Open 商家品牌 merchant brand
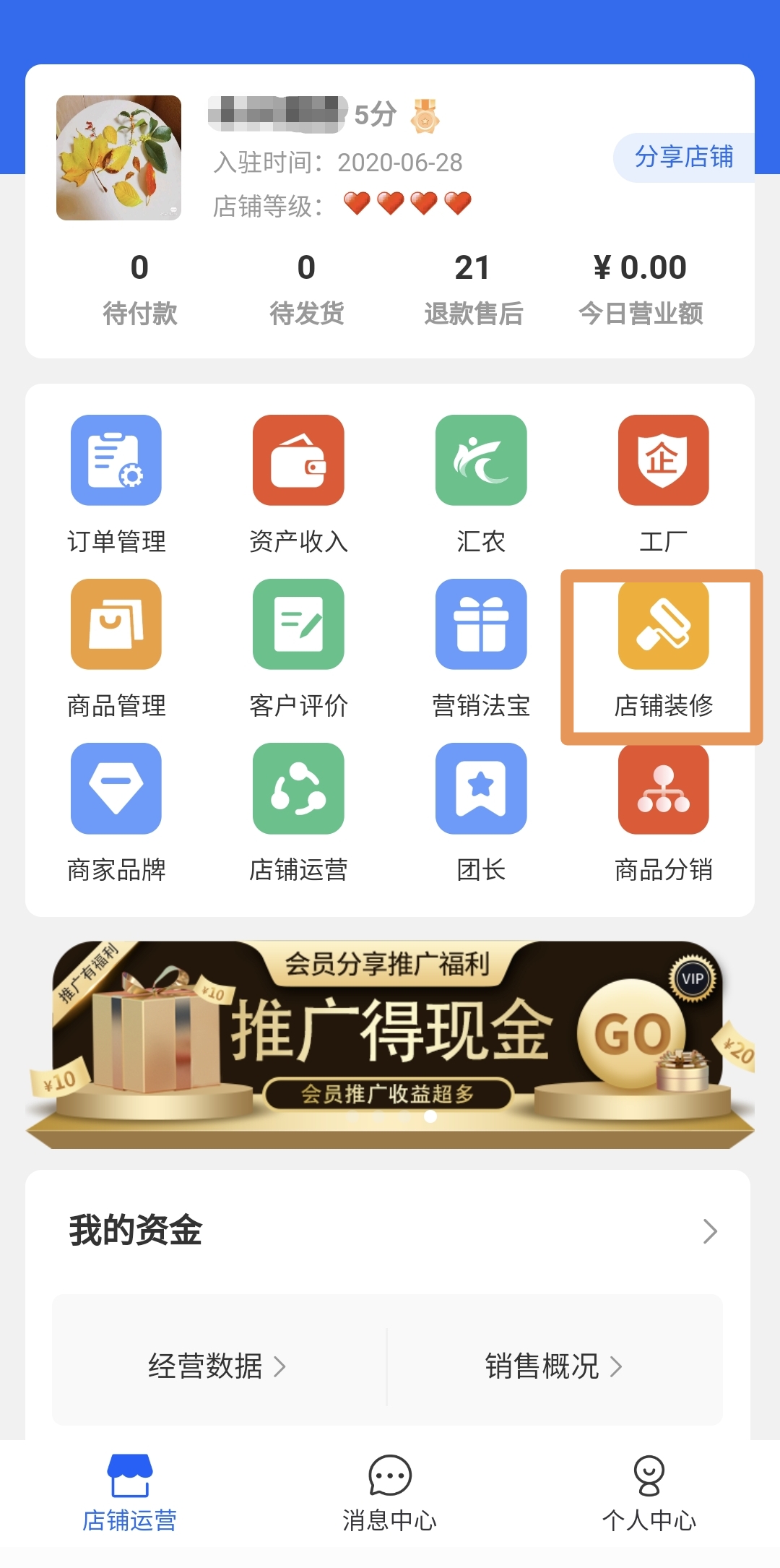 click(116, 788)
